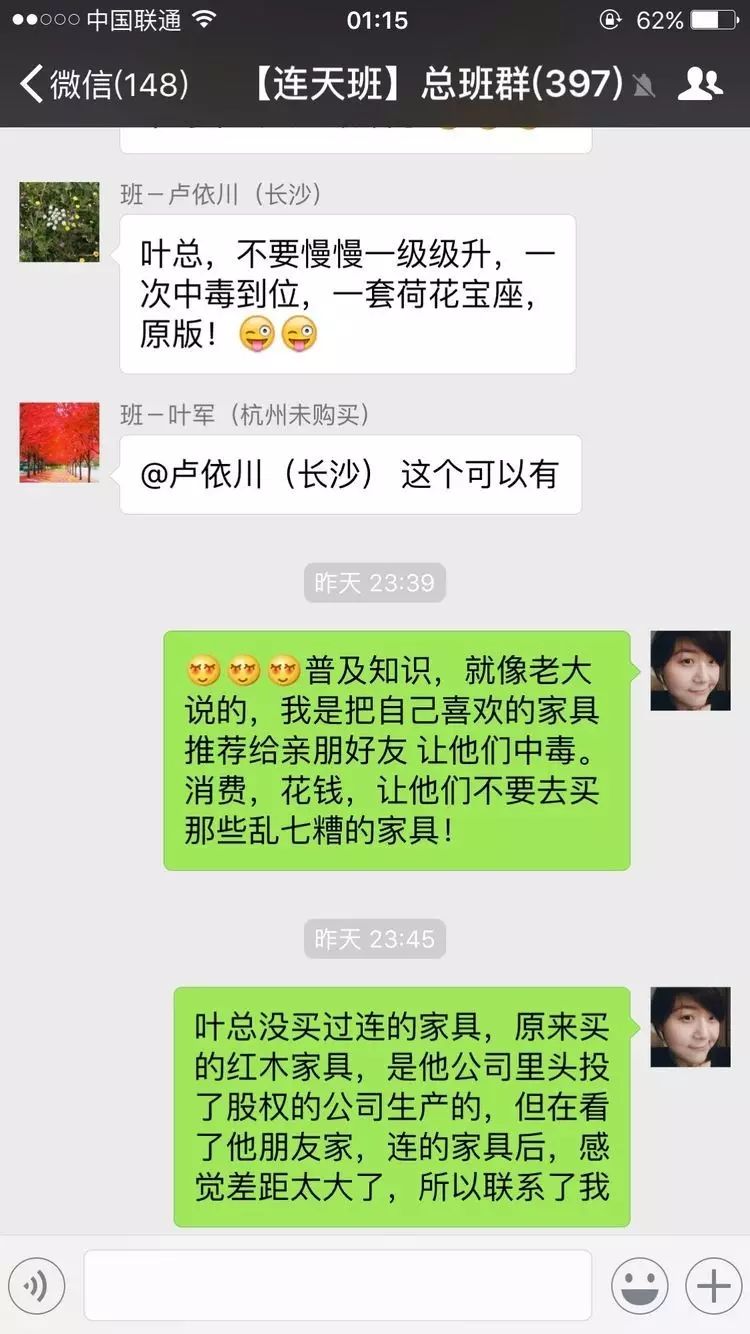Open own avatar beside 普及知识 message
This screenshot has width=750, height=1334.
pyautogui.click(x=690, y=671)
